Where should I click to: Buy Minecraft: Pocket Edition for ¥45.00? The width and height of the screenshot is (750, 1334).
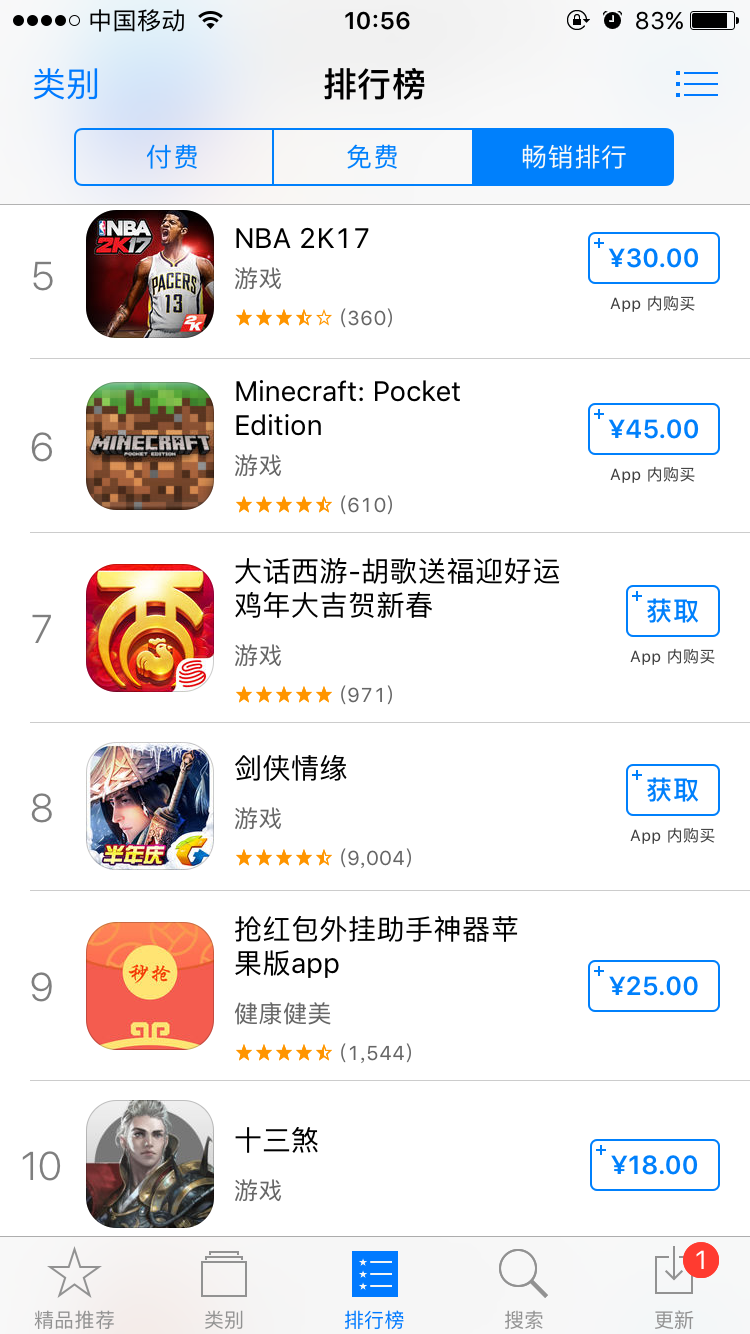654,429
